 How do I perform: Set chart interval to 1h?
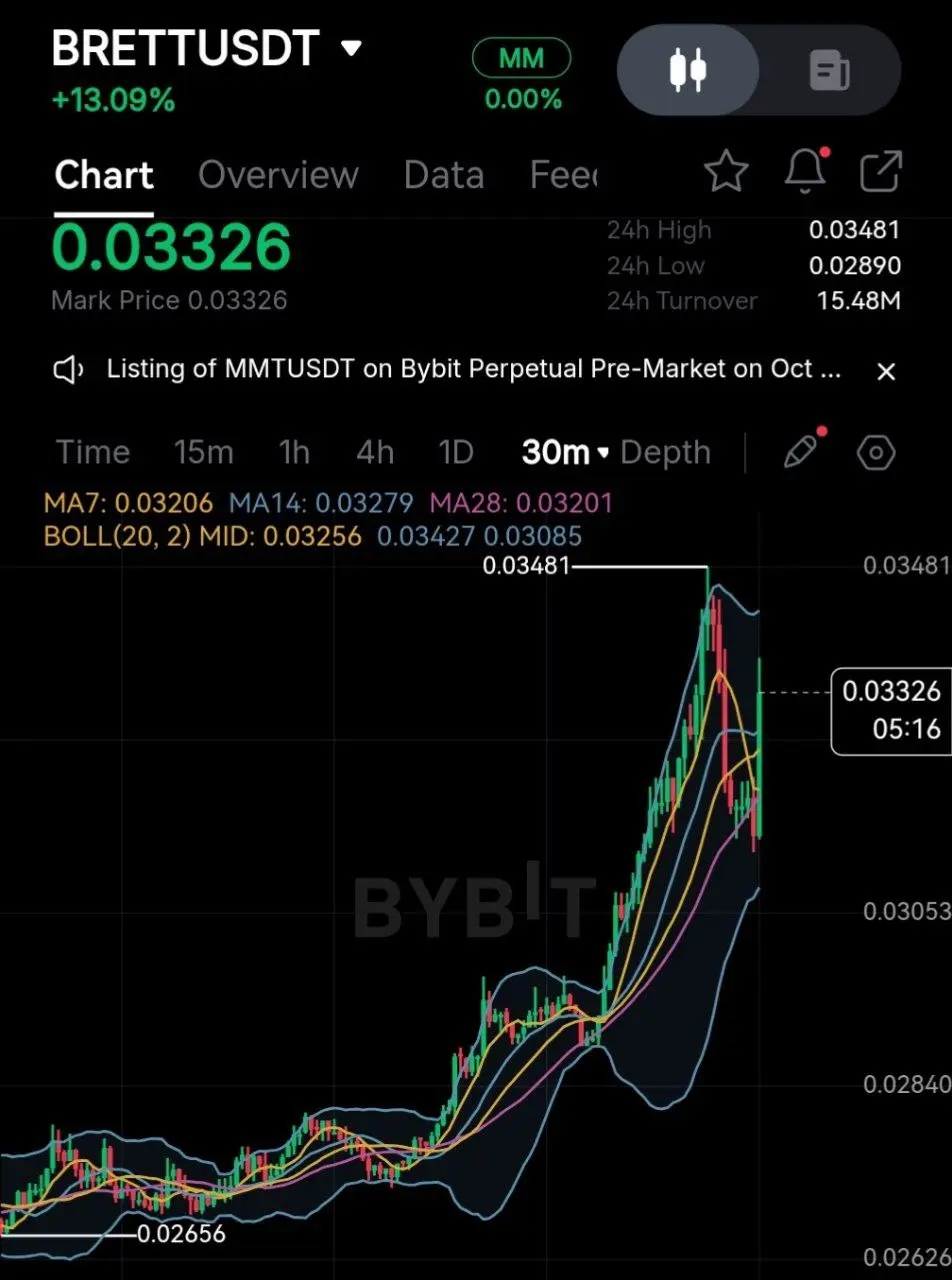[294, 452]
